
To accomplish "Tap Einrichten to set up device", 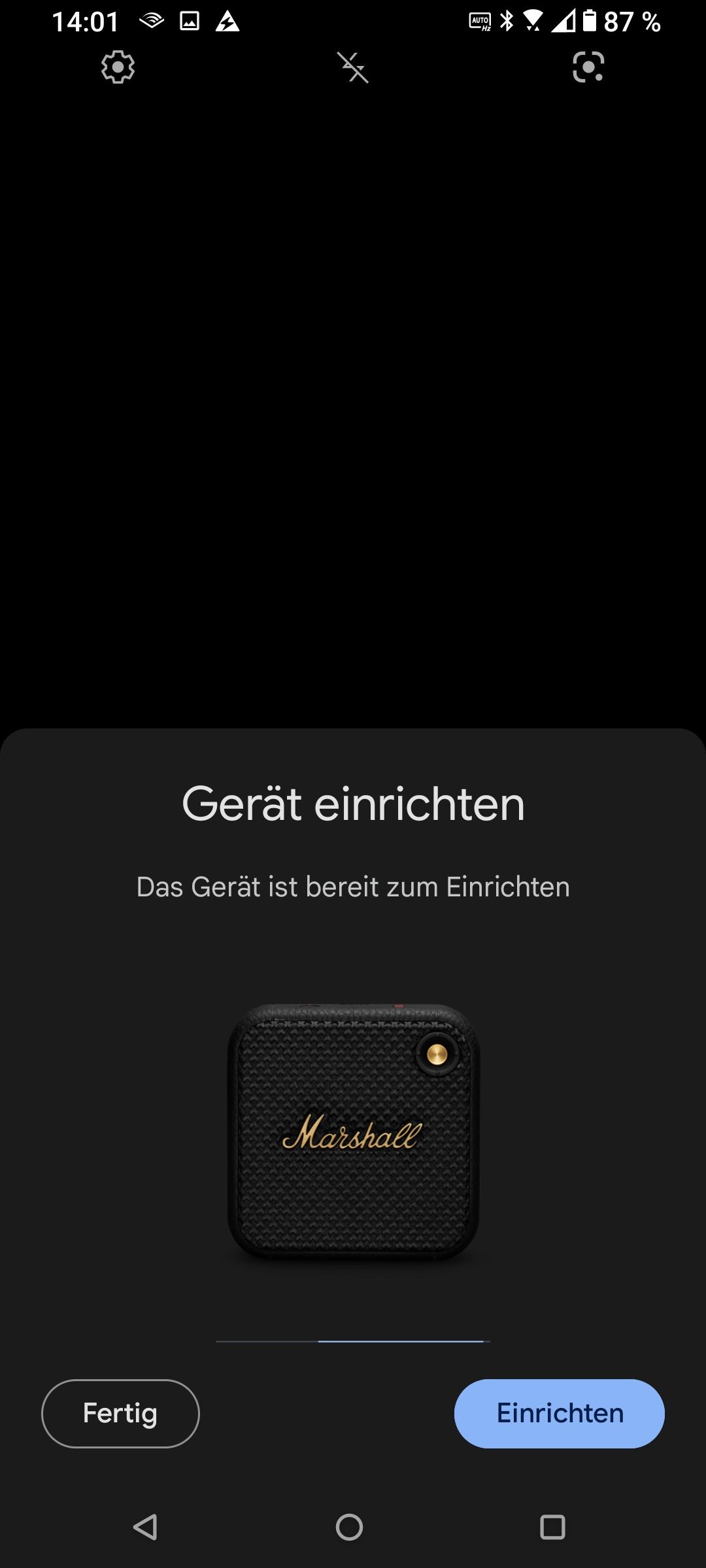I will click(559, 1413).
